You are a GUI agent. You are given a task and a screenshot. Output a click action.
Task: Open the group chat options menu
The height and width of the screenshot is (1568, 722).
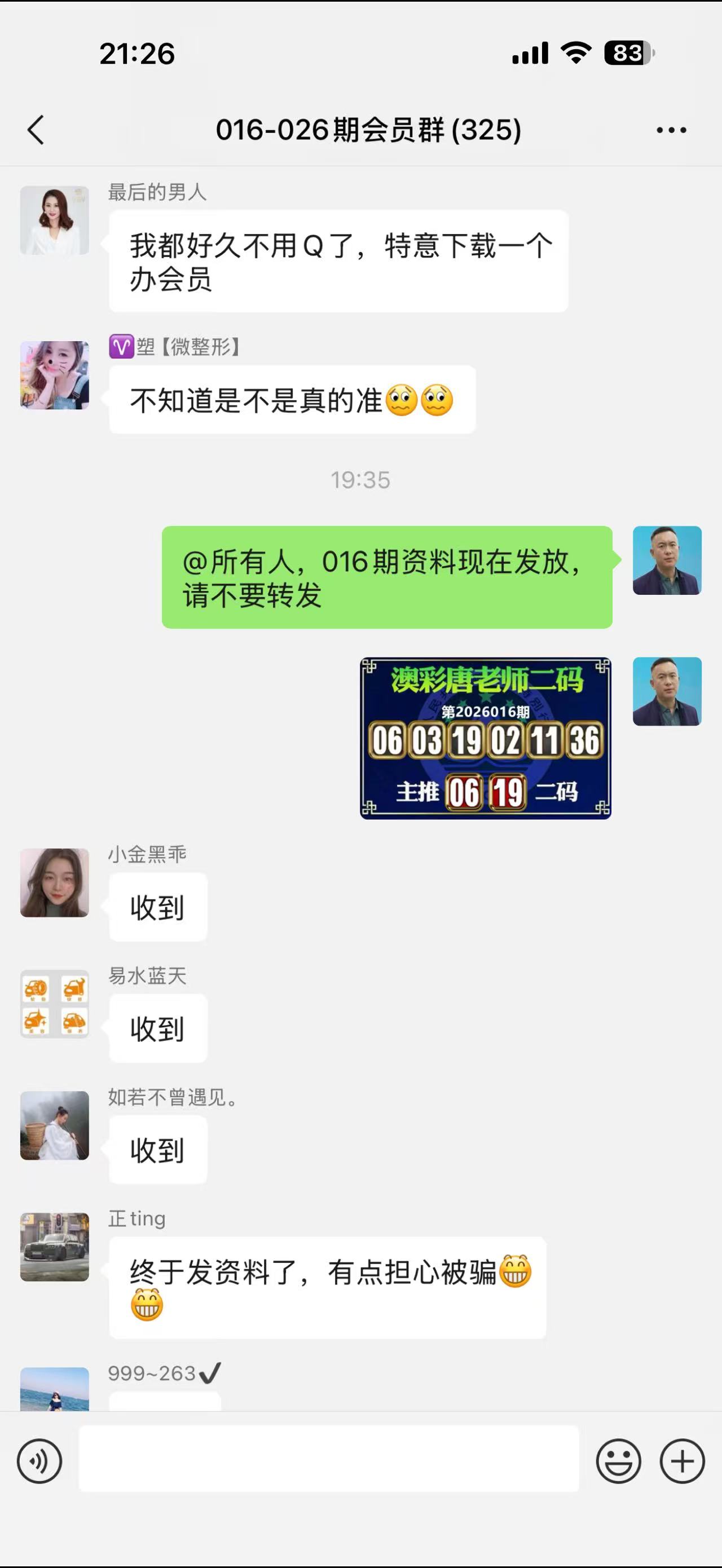pos(671,130)
